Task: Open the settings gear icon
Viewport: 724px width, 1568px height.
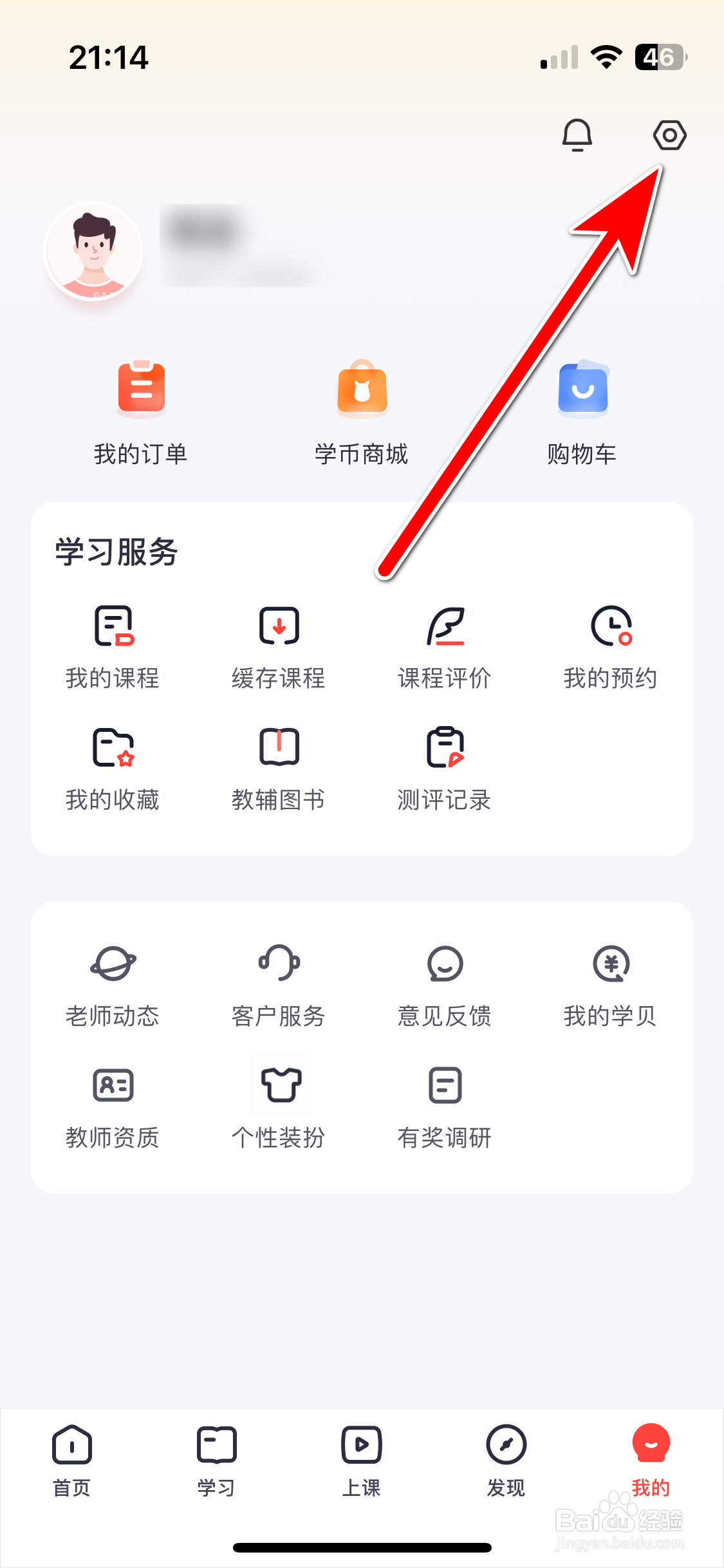Action: (x=670, y=135)
